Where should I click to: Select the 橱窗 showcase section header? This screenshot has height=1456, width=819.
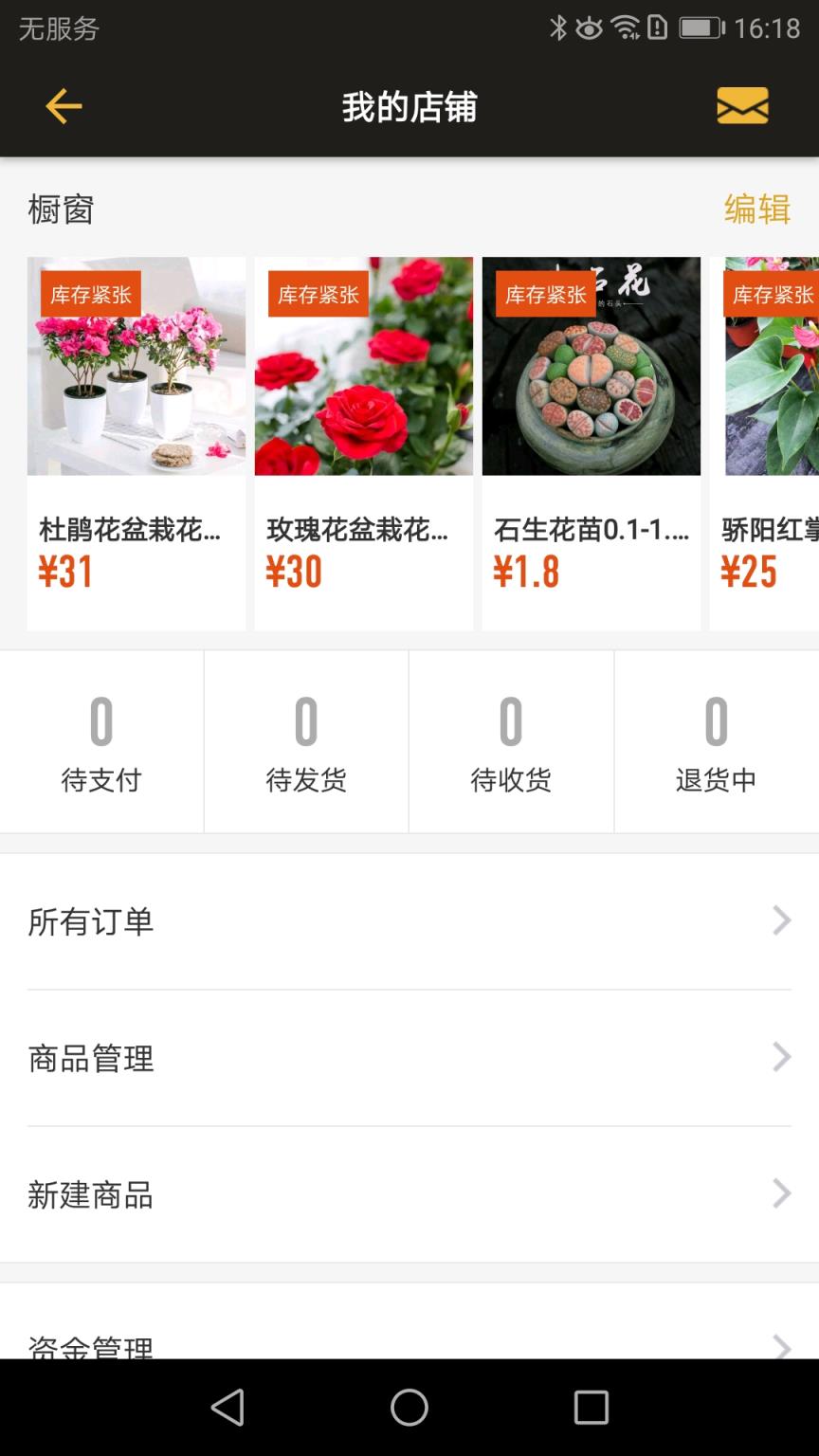57,209
